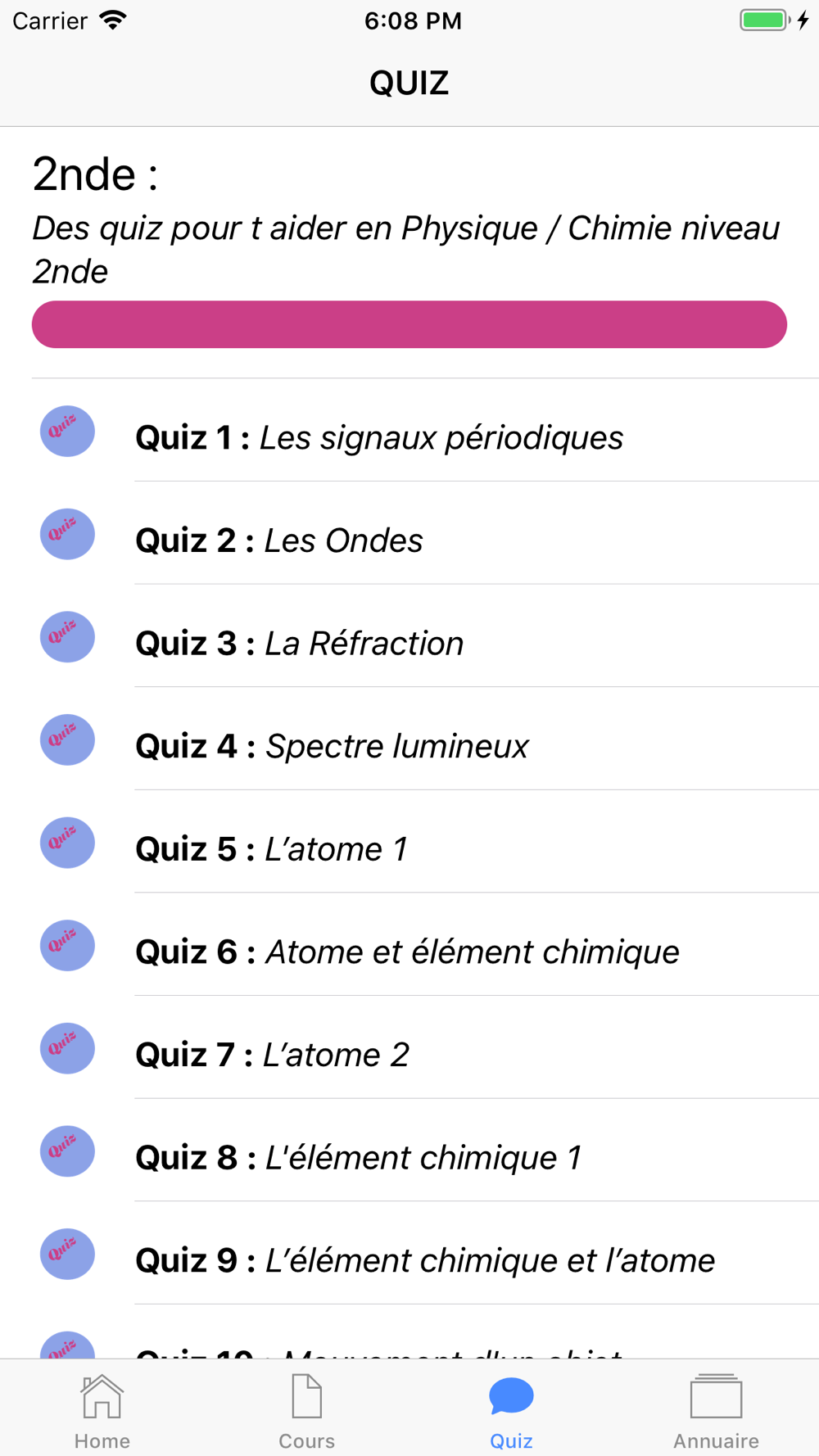819x1456 pixels.
Task: Tap Quiz 8 L'élément chimique 1
Action: [409, 1151]
